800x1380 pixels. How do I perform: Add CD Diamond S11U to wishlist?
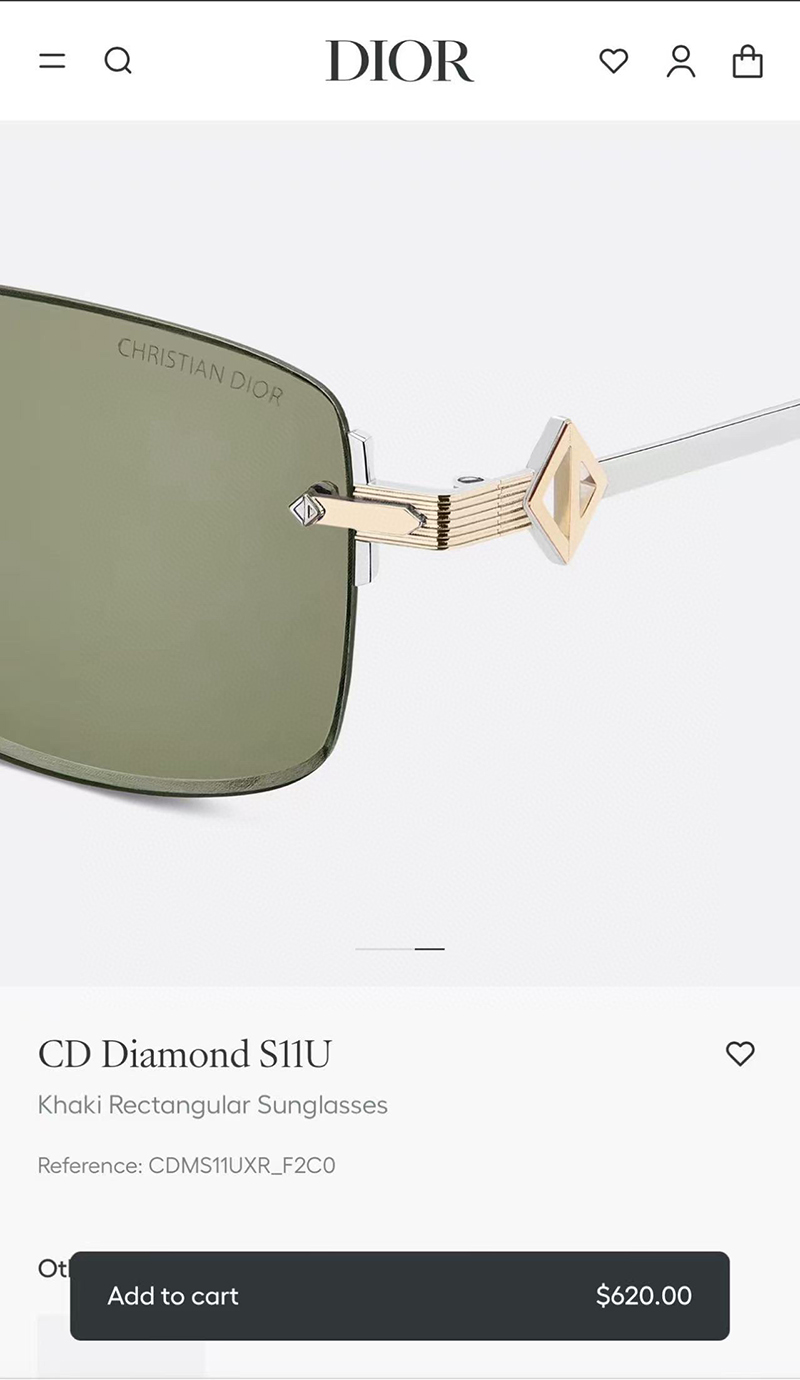point(740,1053)
